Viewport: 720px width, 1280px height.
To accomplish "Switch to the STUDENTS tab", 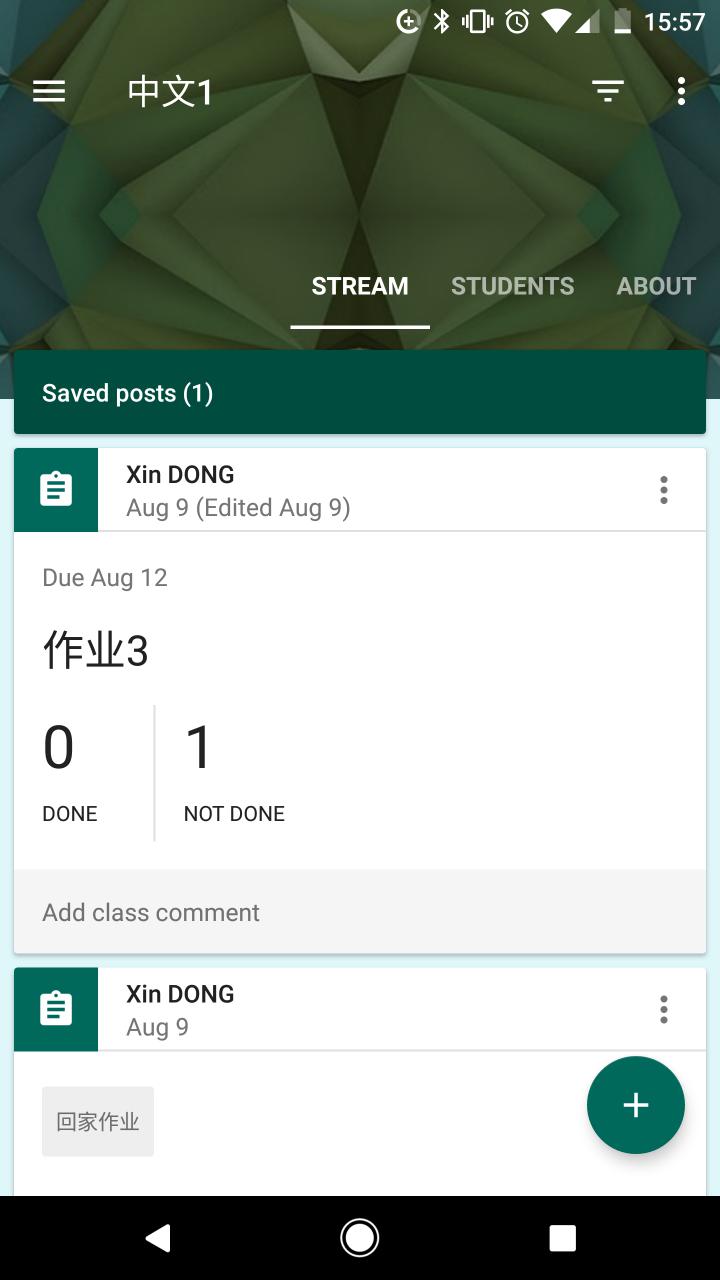I will (x=512, y=286).
